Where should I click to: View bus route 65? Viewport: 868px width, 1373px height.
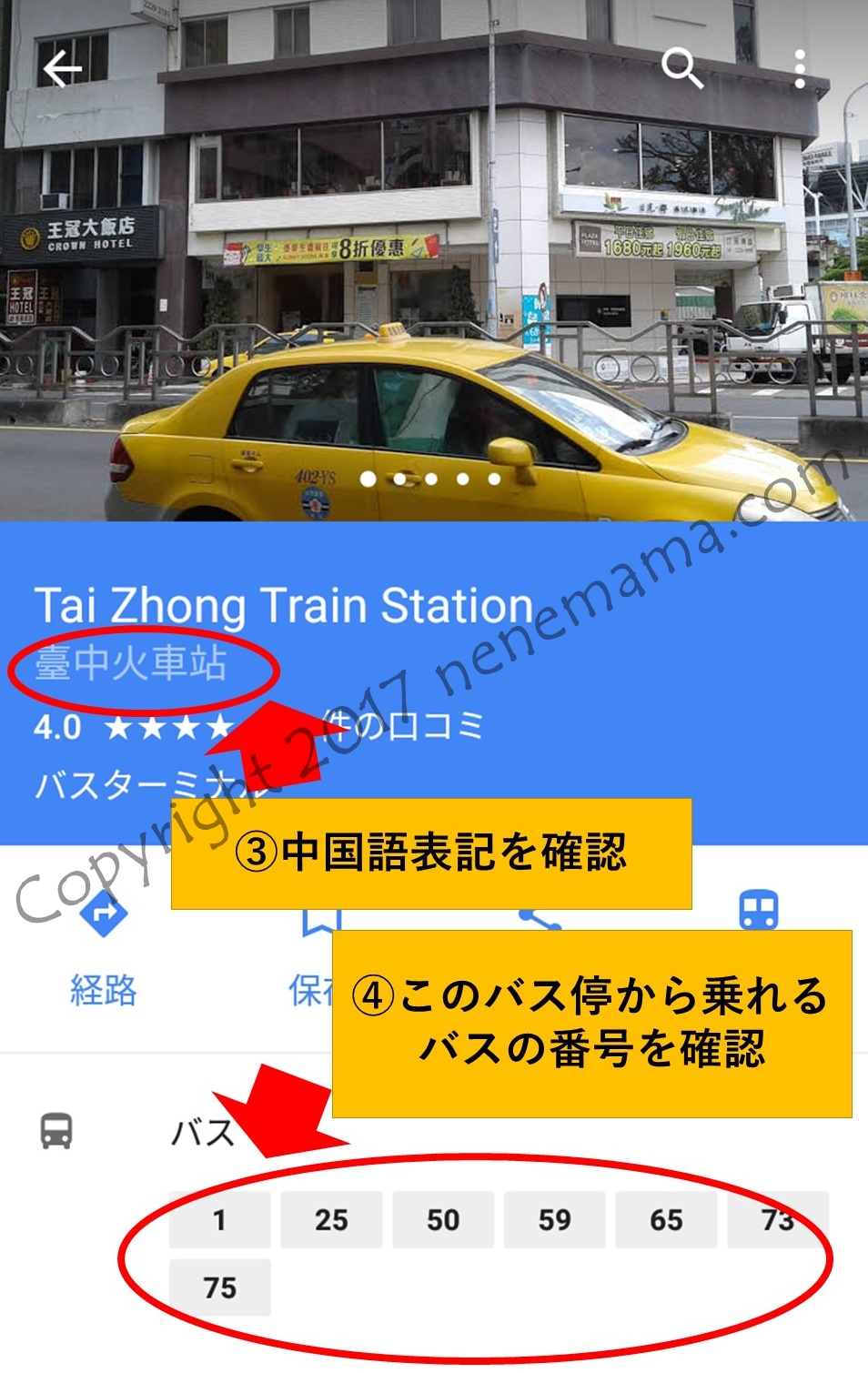(666, 1219)
